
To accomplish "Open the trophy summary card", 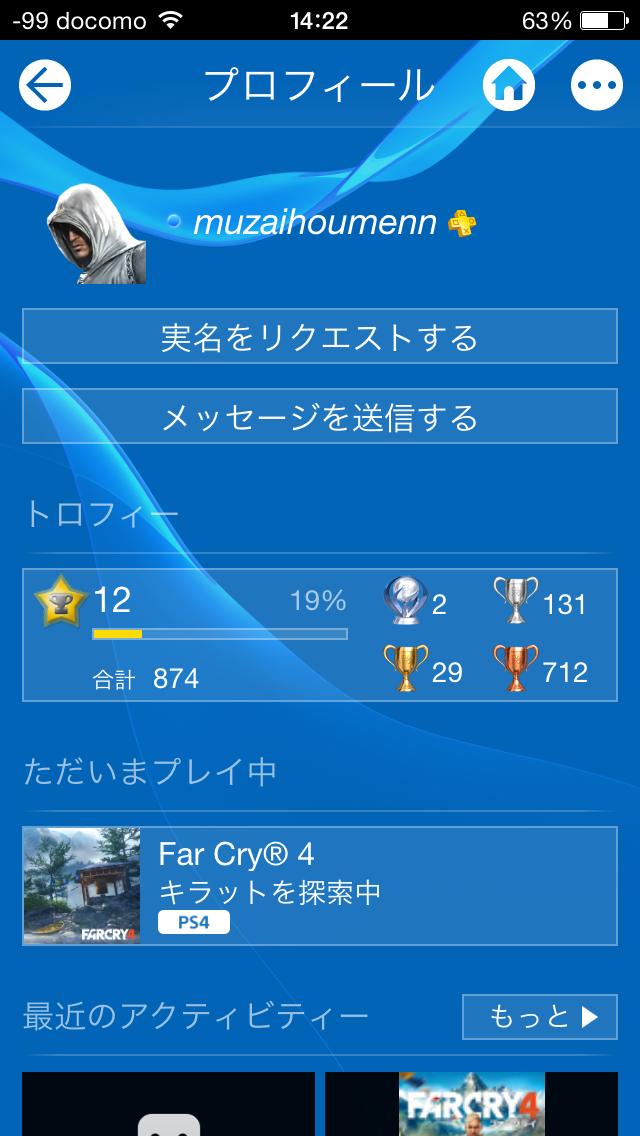I will pyautogui.click(x=320, y=635).
